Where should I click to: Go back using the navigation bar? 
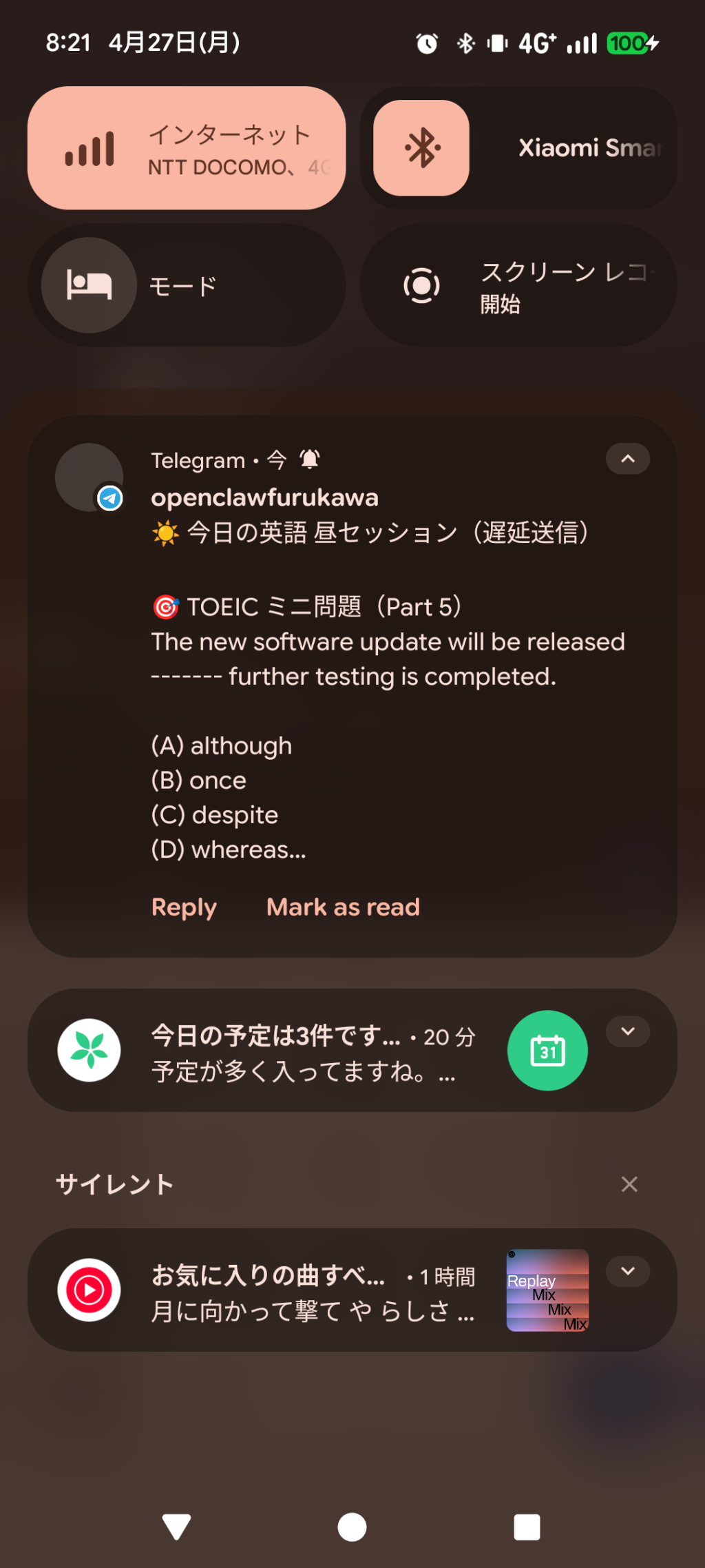tap(176, 1527)
